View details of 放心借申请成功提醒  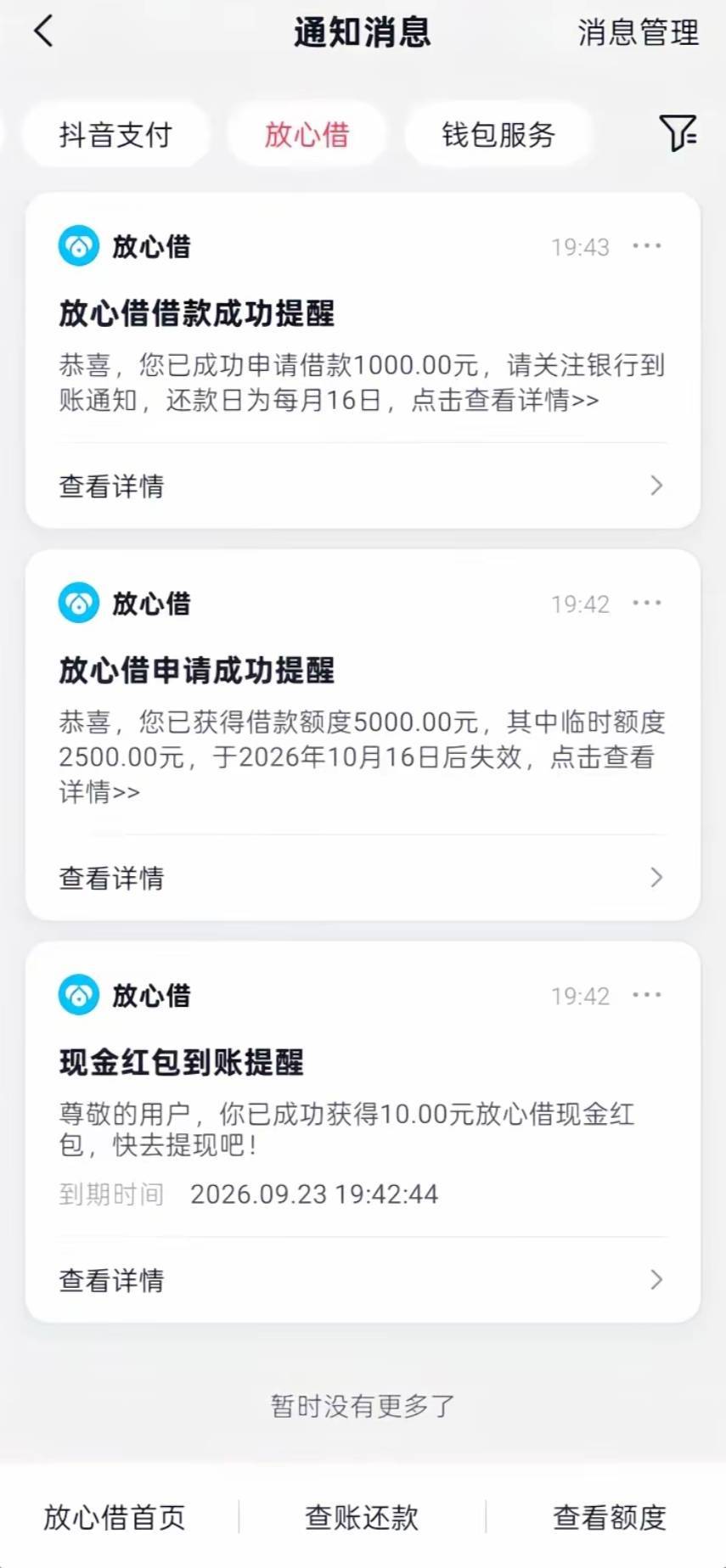click(363, 878)
